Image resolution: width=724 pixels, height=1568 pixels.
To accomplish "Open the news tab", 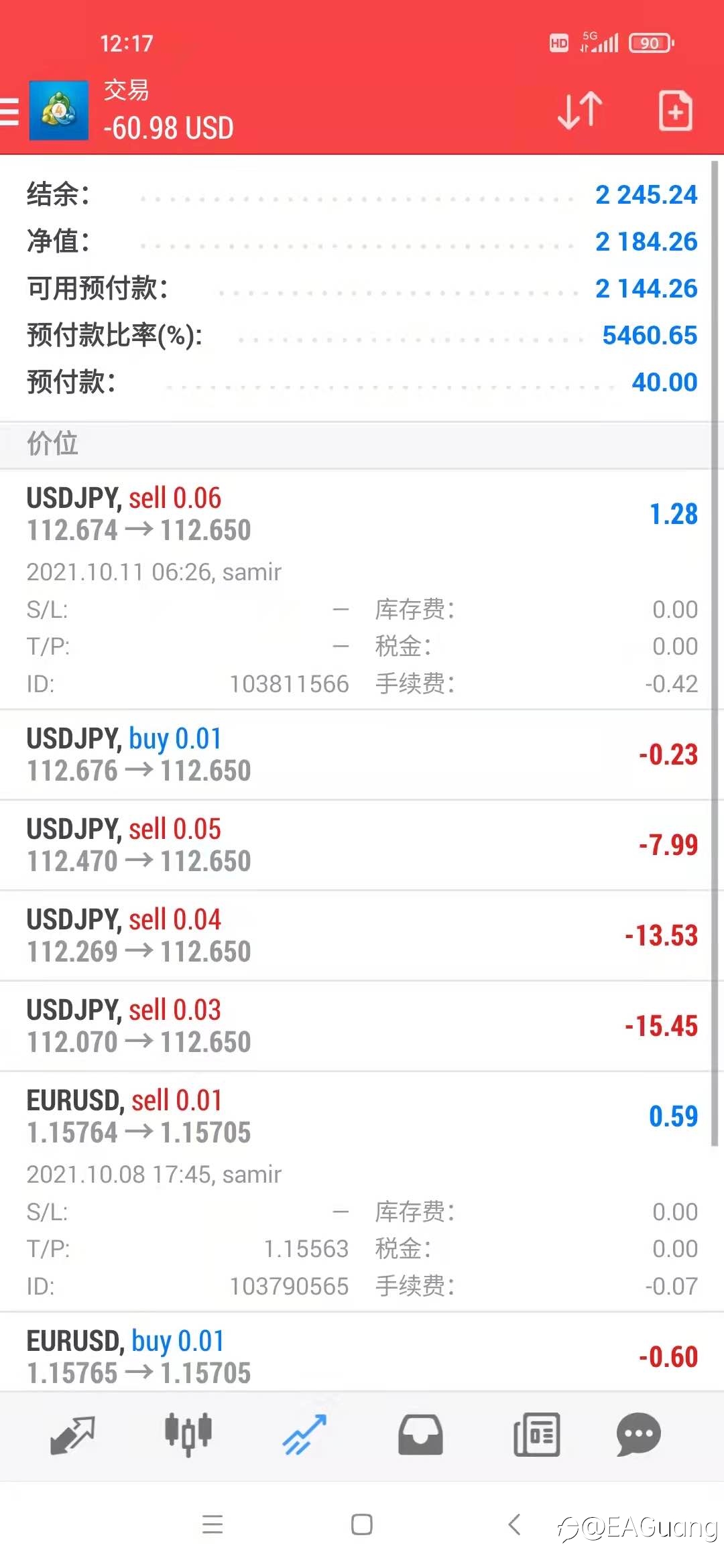I will [536, 1435].
